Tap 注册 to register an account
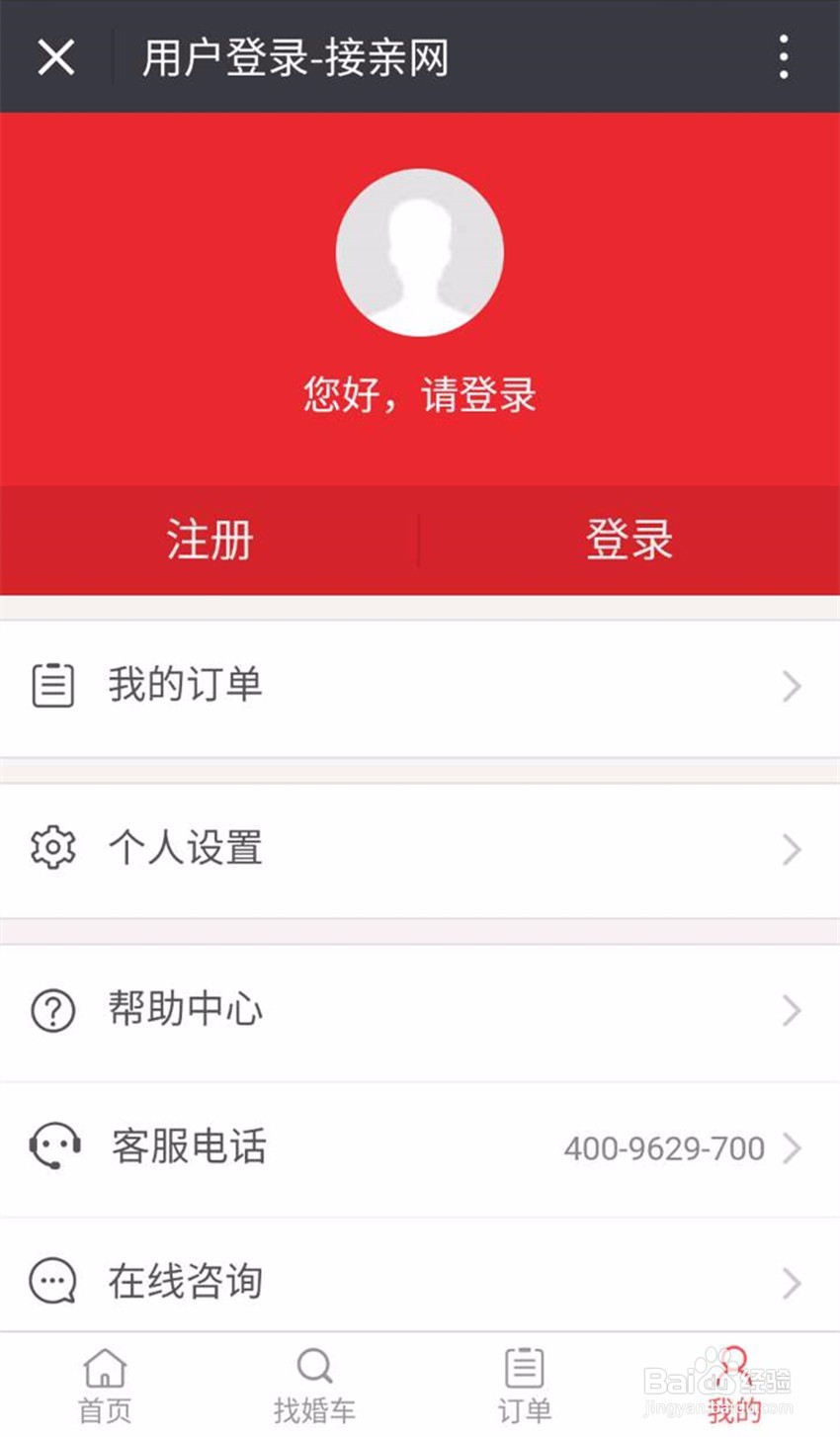The width and height of the screenshot is (840, 1437). click(209, 540)
